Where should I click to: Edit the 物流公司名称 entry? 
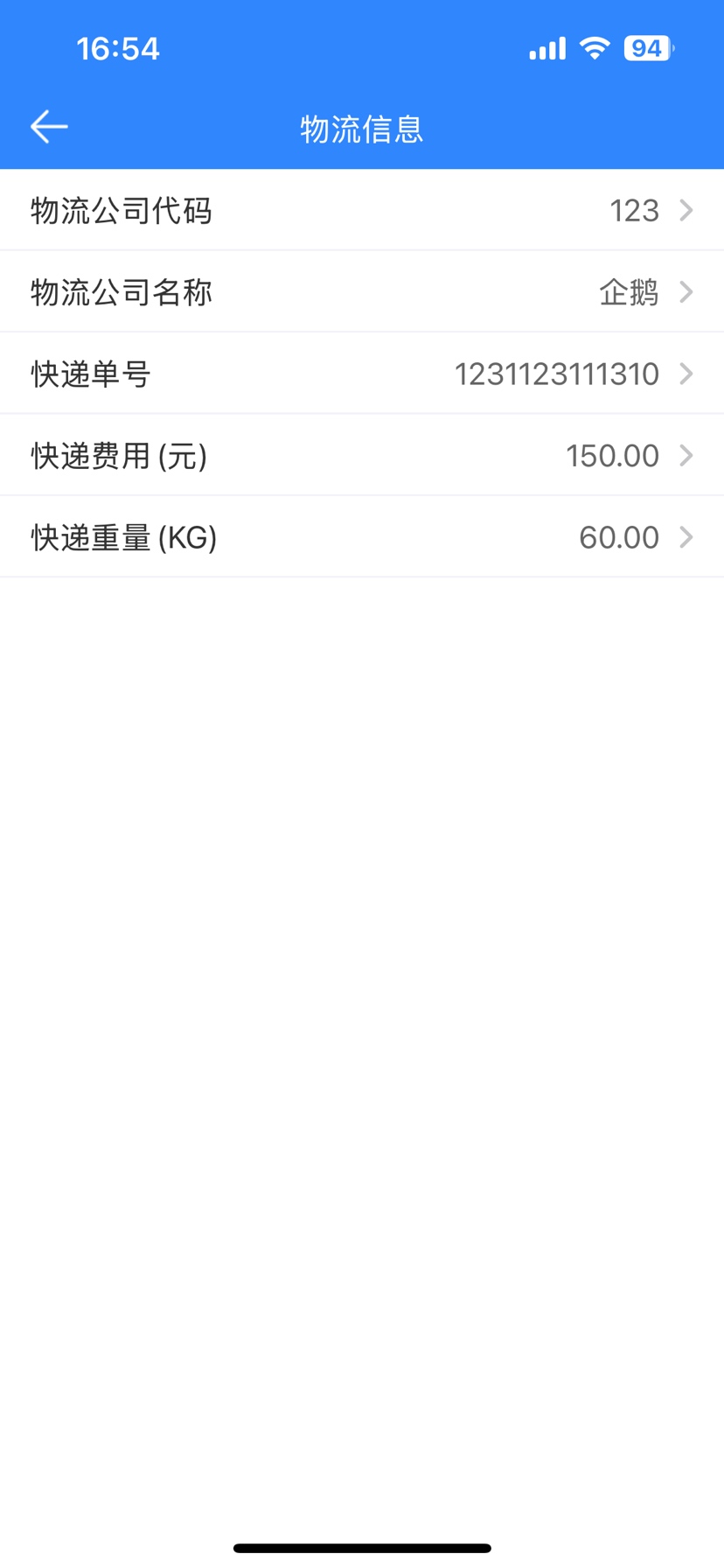coord(362,292)
